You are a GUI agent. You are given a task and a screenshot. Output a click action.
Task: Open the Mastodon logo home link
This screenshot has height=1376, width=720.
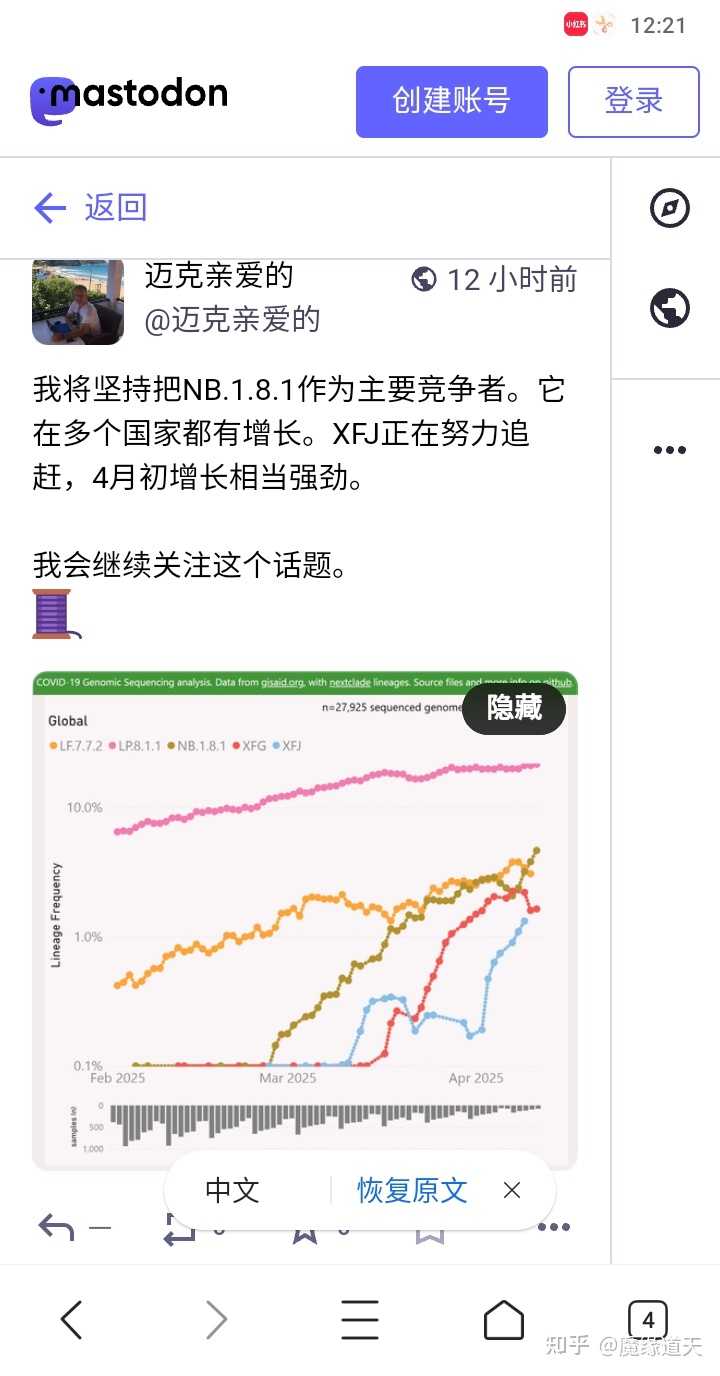tap(129, 99)
